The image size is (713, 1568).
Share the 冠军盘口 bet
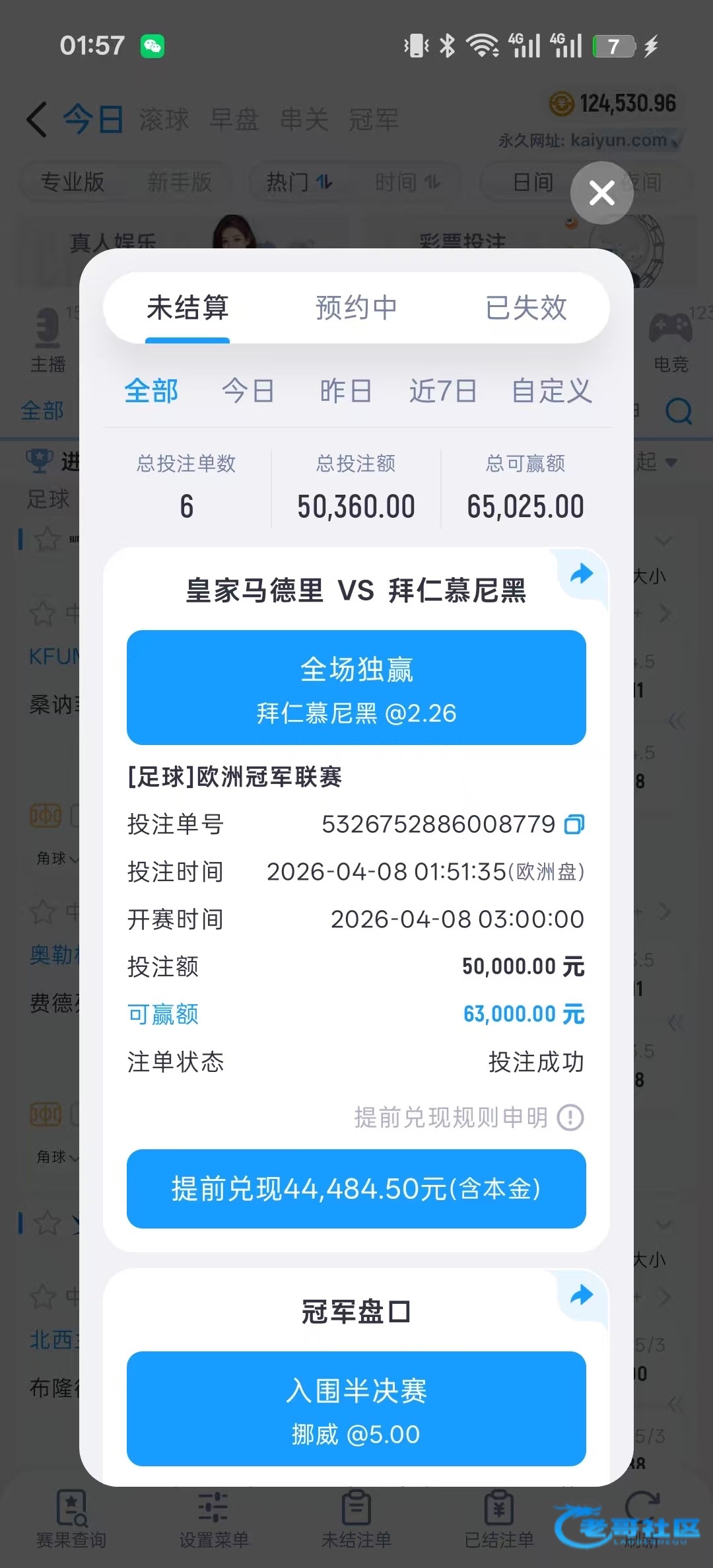(582, 1295)
